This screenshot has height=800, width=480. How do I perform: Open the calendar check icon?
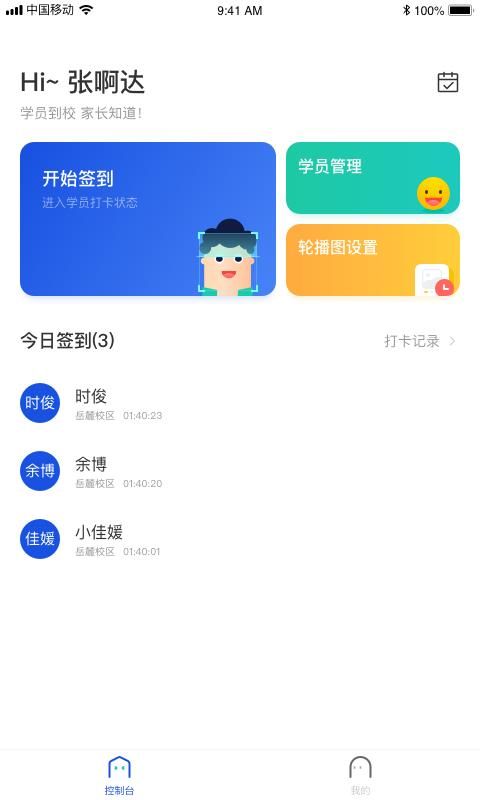(448, 82)
